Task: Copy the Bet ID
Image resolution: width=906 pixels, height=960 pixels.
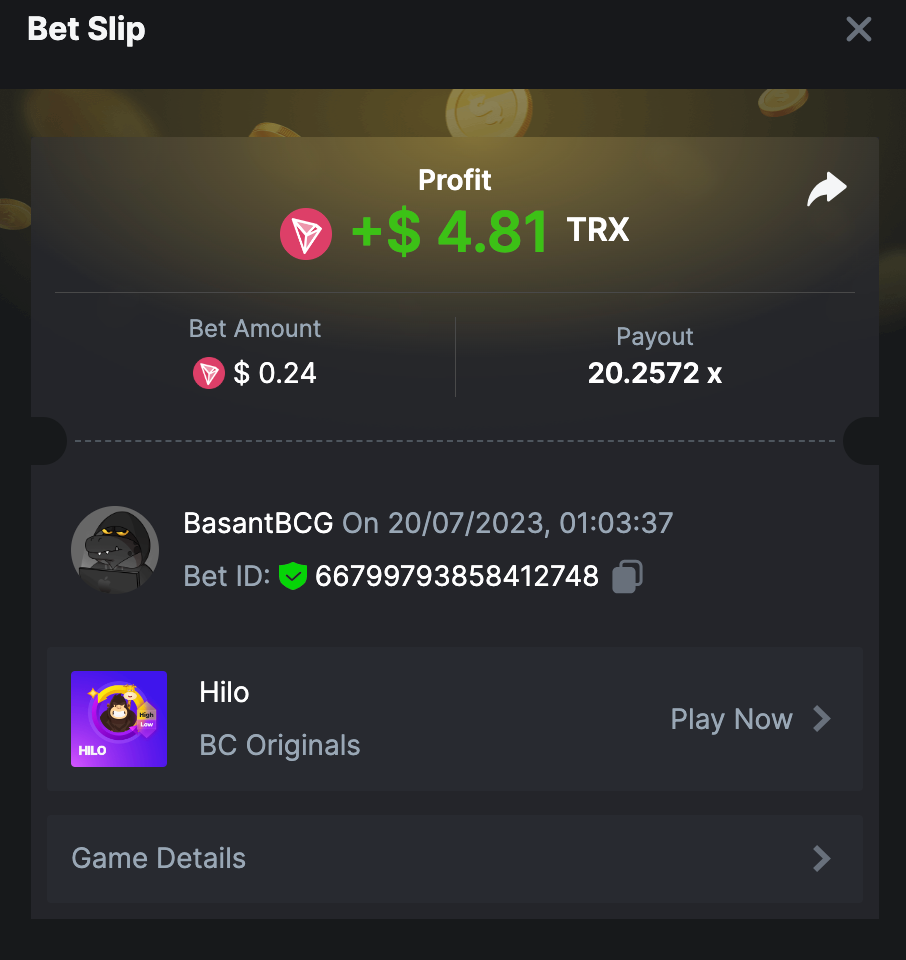Action: 627,577
